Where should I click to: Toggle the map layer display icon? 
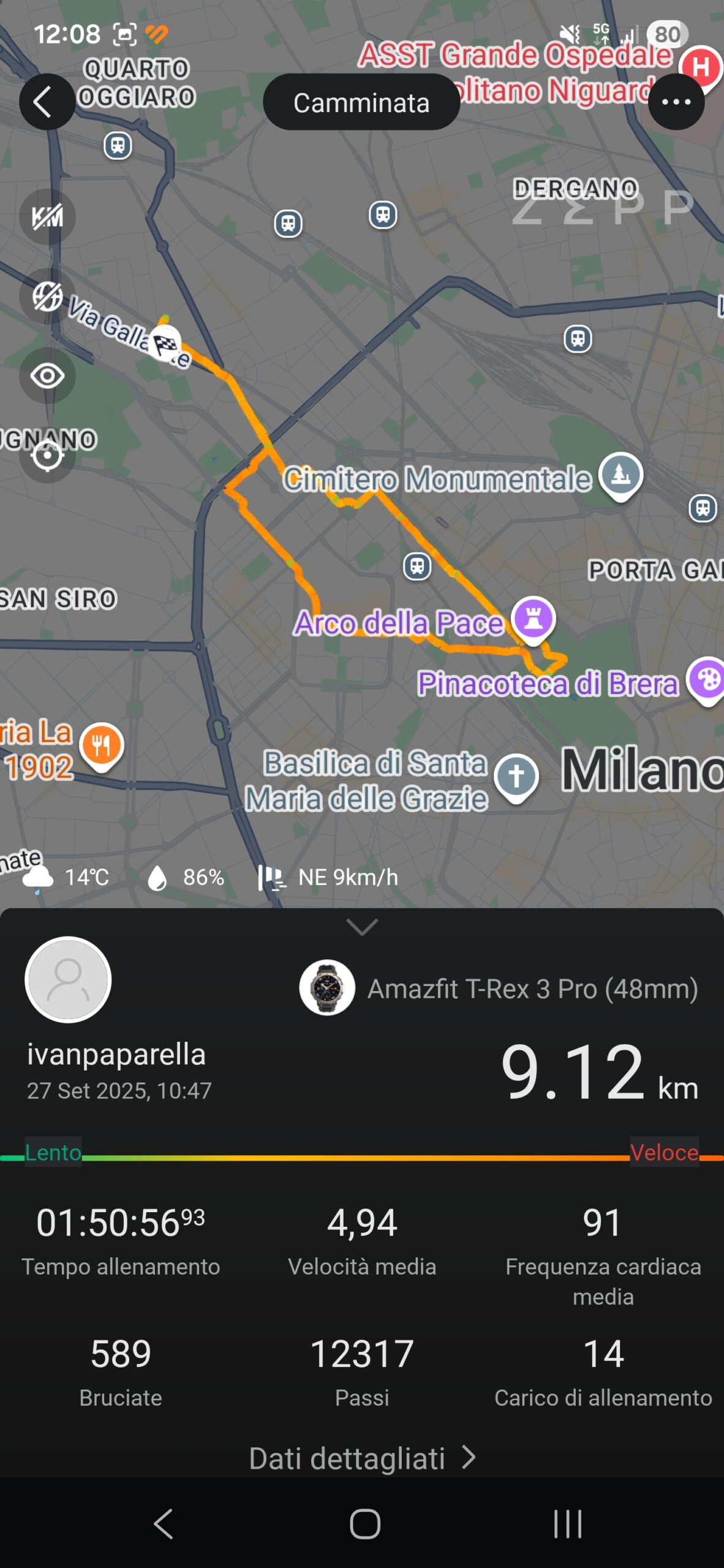pos(47,296)
